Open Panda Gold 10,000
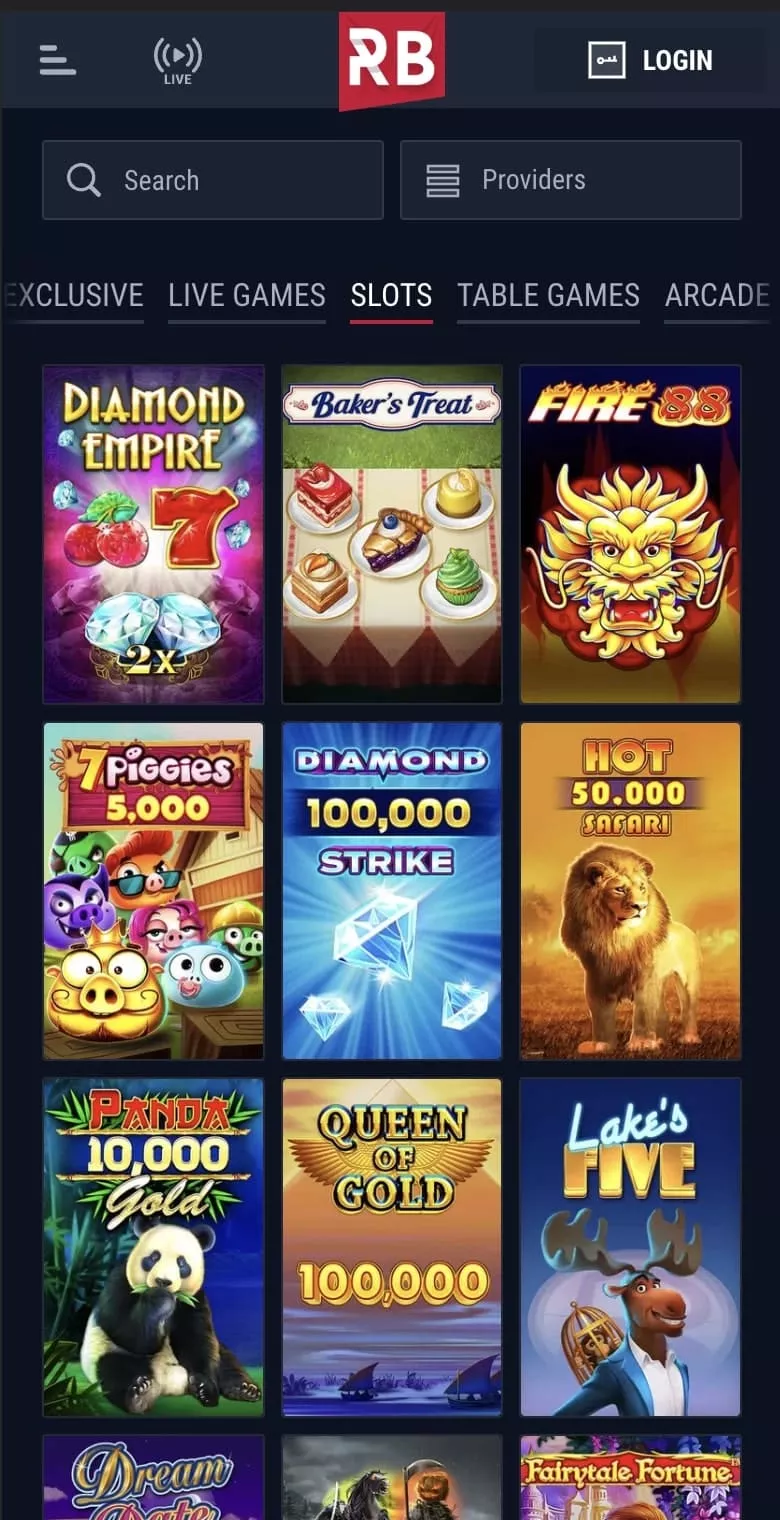 (x=153, y=1246)
